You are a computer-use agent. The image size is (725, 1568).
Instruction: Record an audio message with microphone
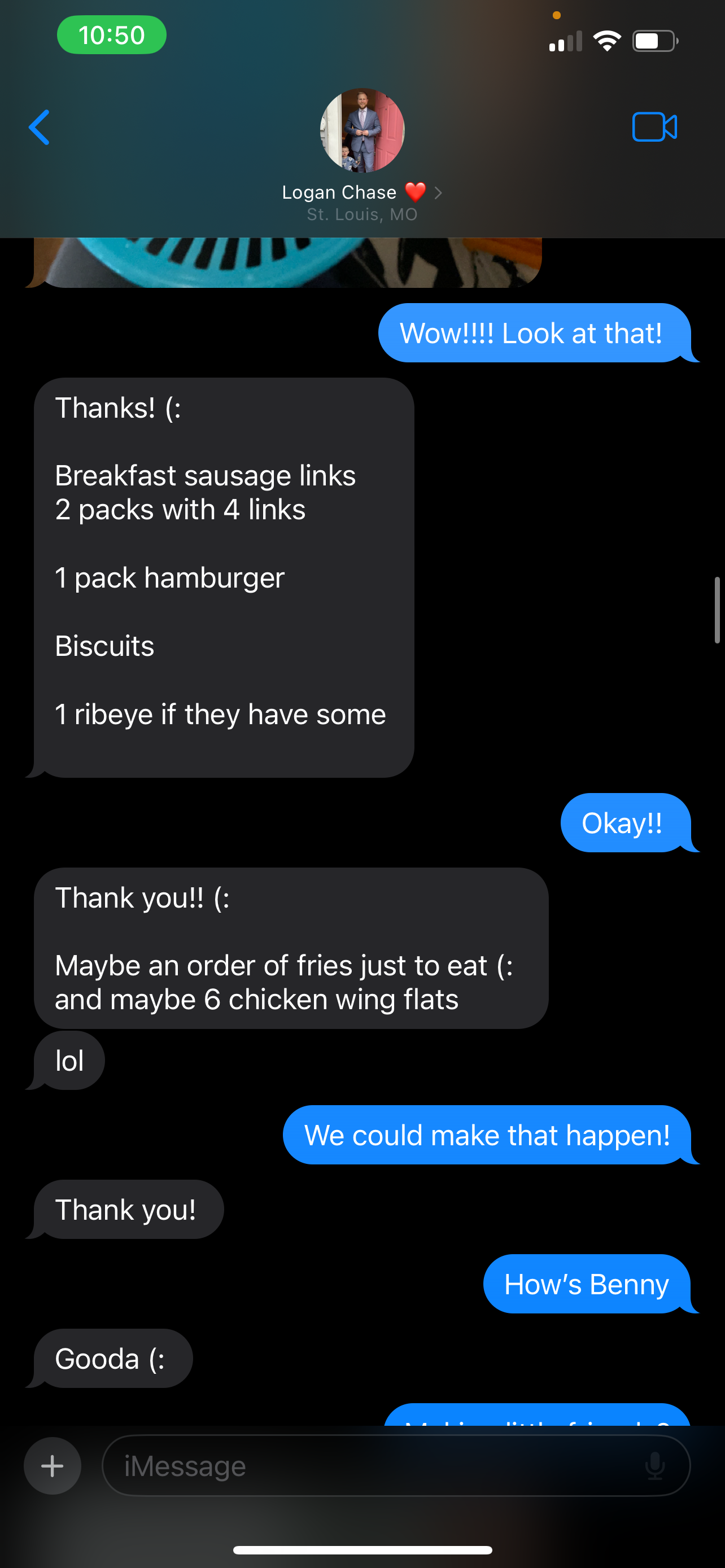[x=655, y=1466]
